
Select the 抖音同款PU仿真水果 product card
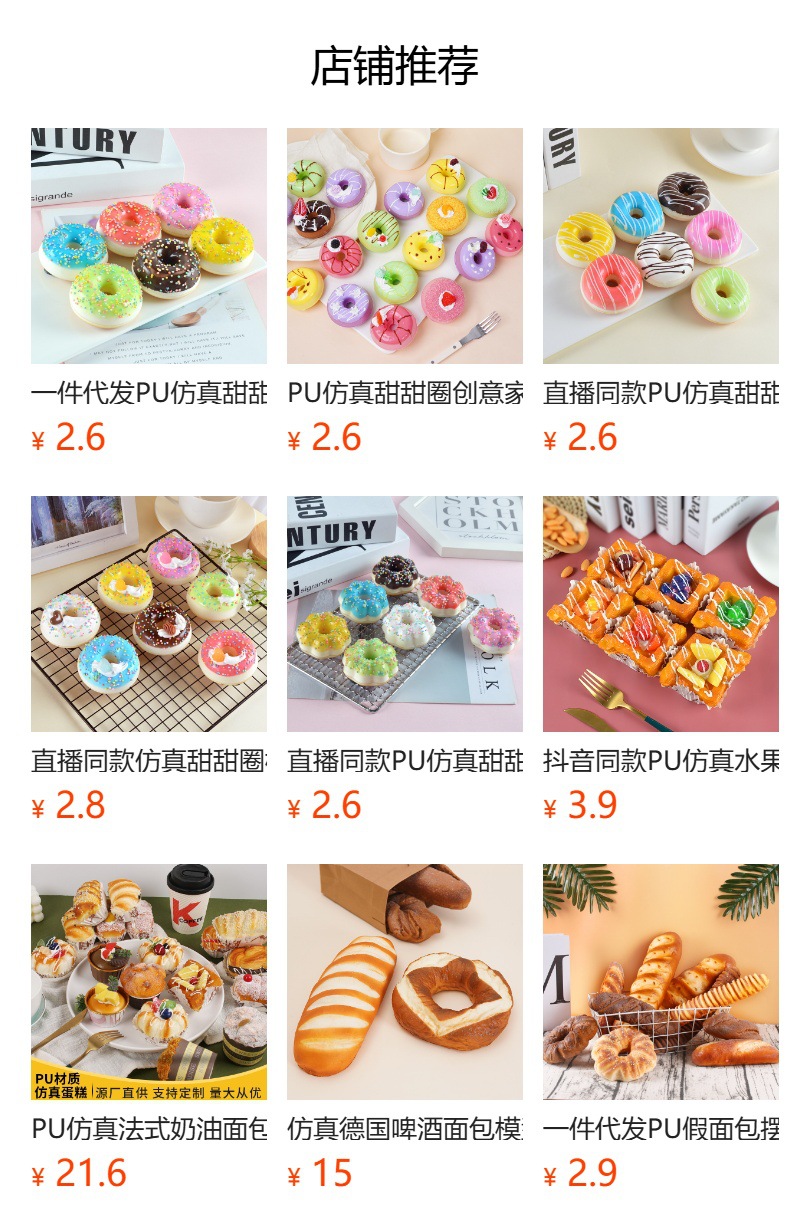tap(660, 614)
